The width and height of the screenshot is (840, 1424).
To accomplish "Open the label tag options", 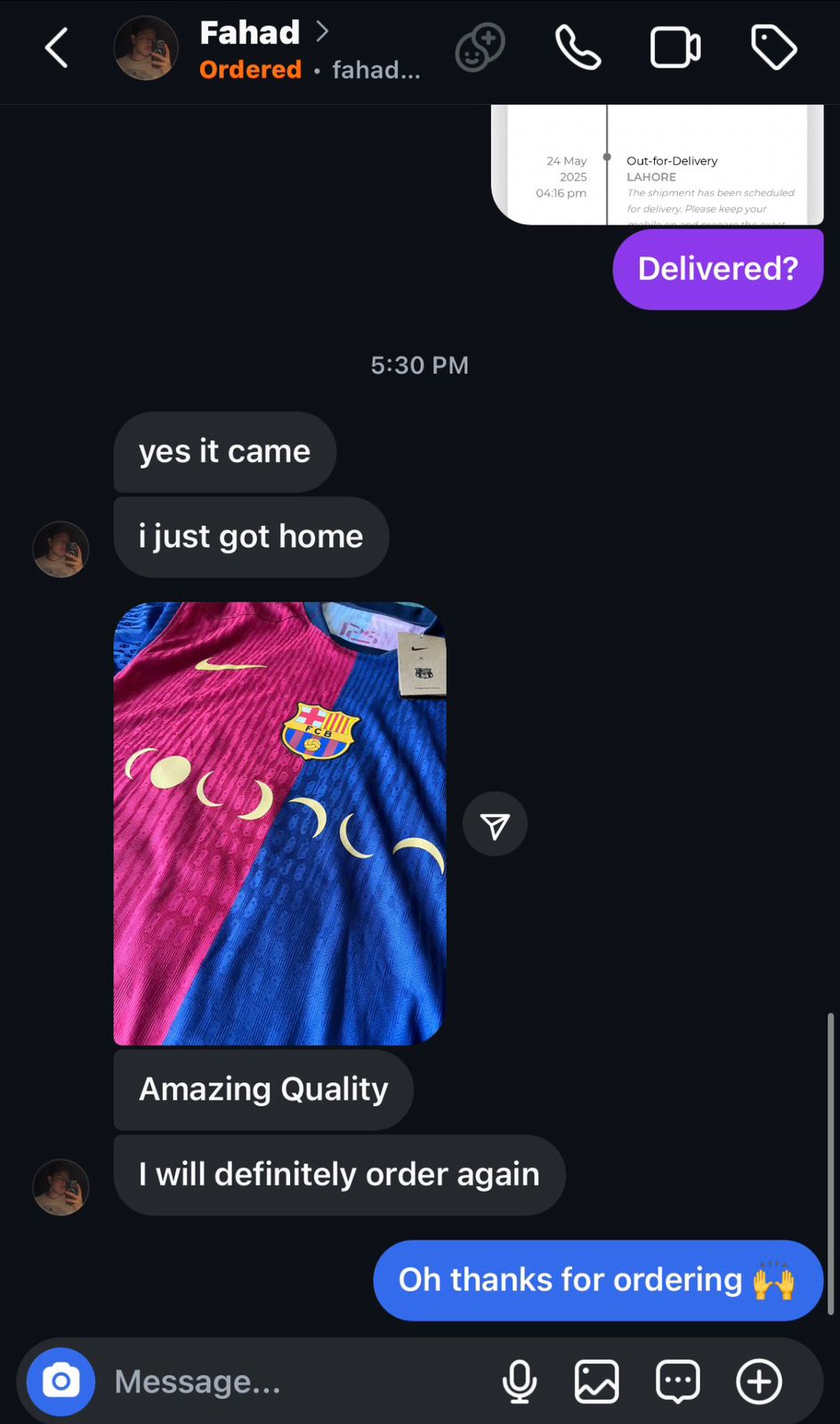I will (x=773, y=48).
